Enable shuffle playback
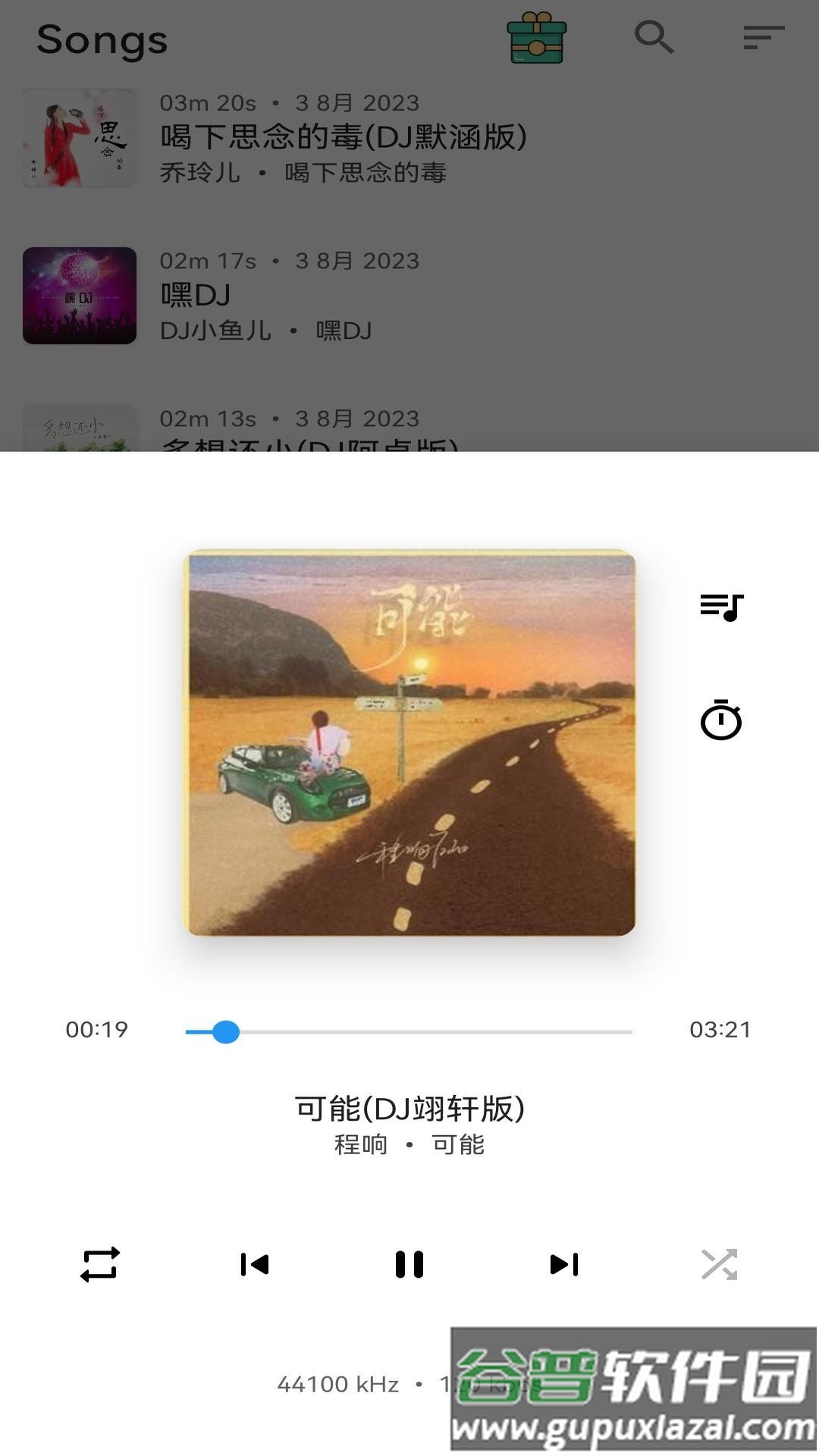 (x=718, y=1264)
